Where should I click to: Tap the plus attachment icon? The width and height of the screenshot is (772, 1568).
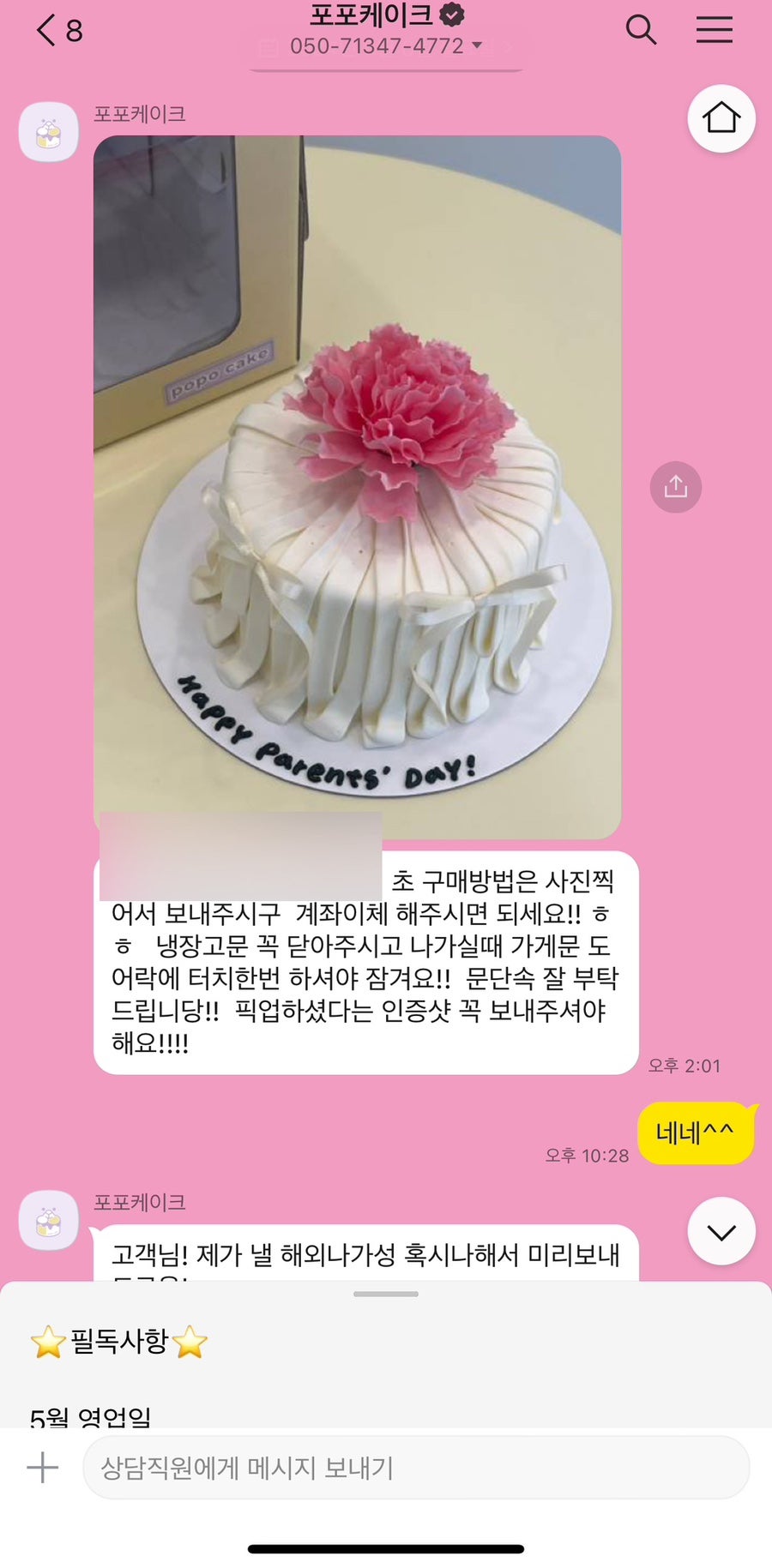pyautogui.click(x=42, y=1467)
